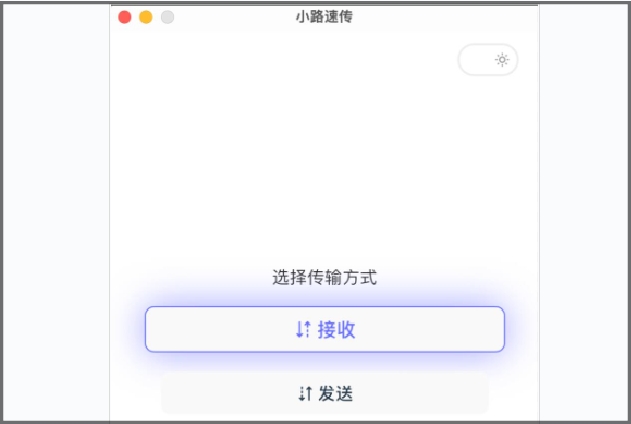Close the window with the red button
Viewport: 631px width, 424px height.
(x=125, y=17)
